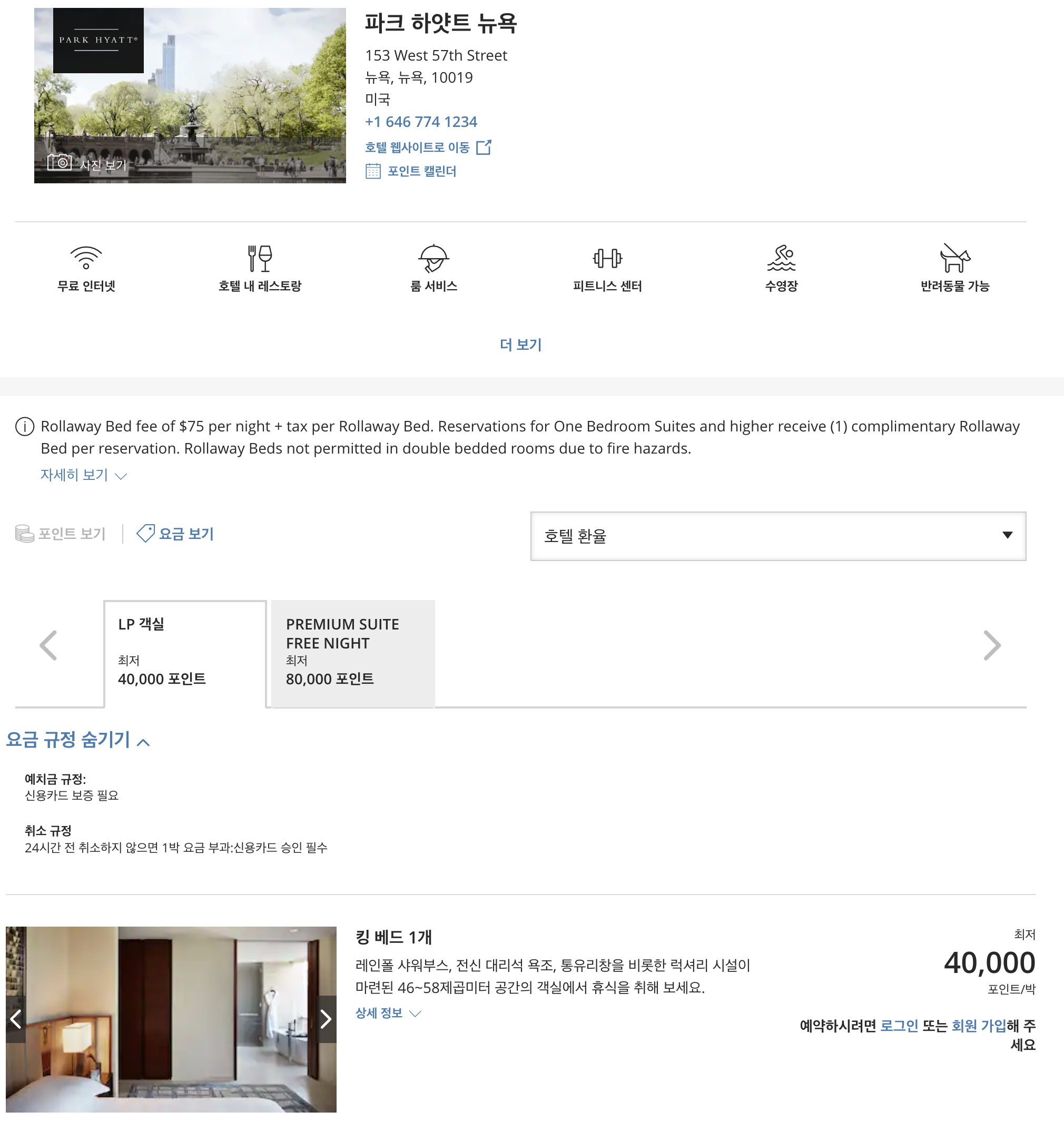Open the 호텔 환율 currency dropdown

[778, 536]
